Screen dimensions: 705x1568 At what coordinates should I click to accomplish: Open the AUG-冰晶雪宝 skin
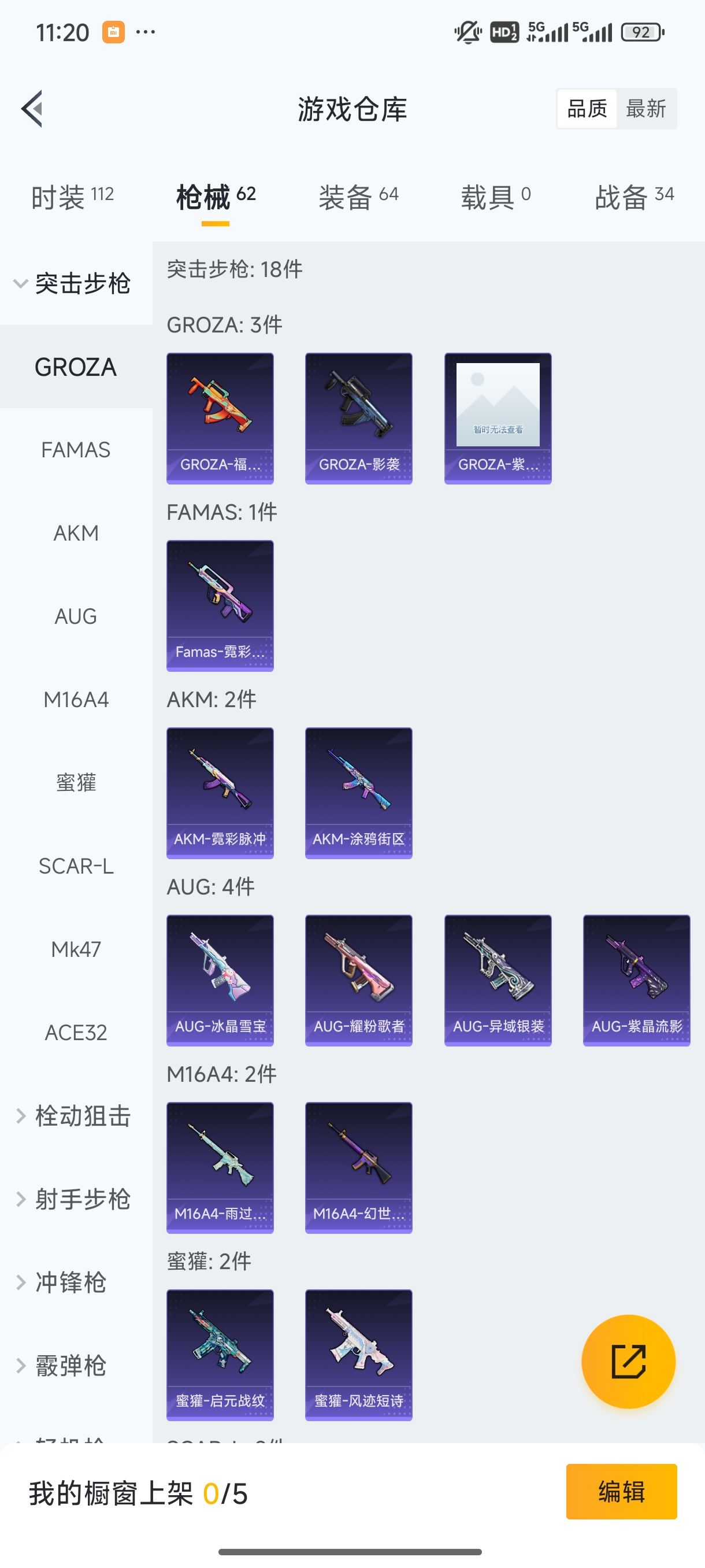coord(220,980)
